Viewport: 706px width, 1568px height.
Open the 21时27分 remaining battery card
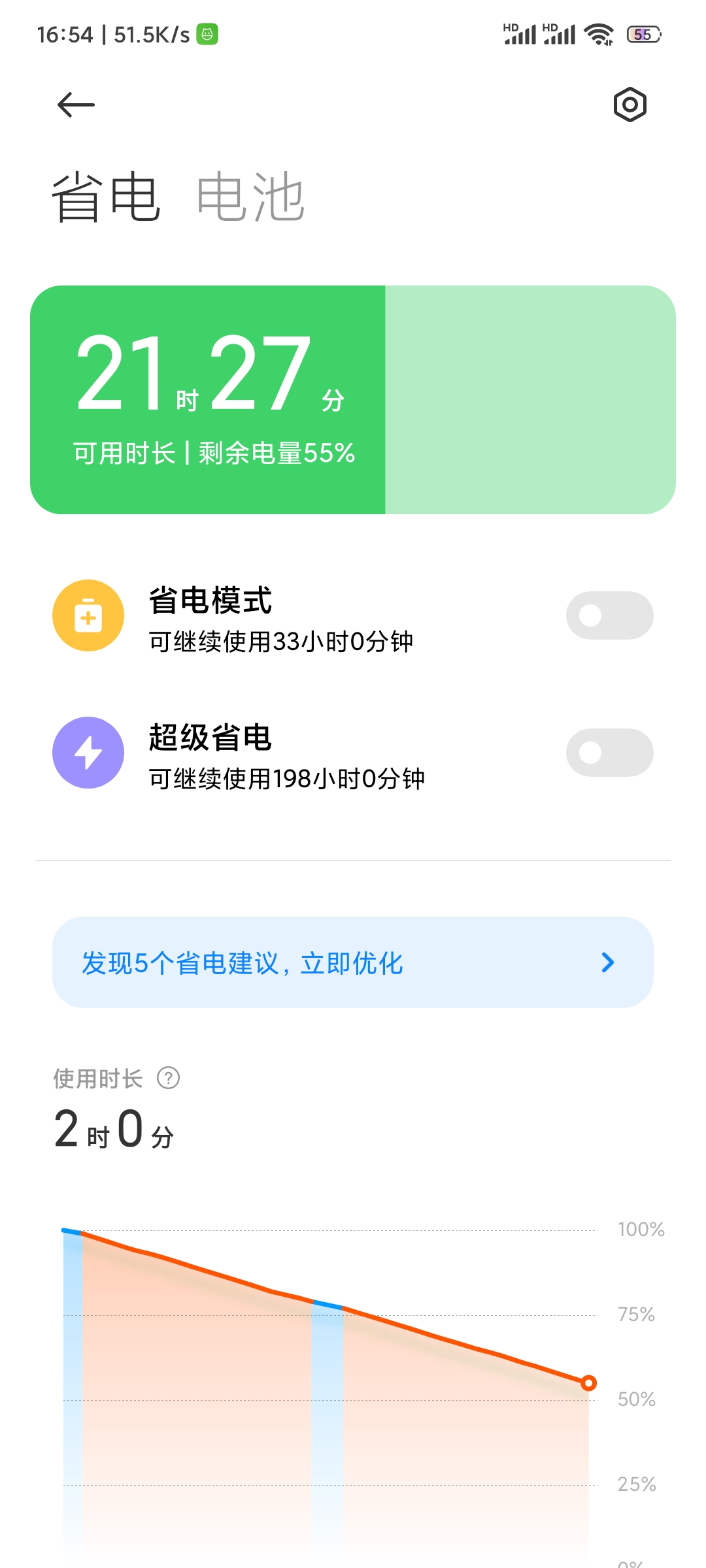[353, 400]
